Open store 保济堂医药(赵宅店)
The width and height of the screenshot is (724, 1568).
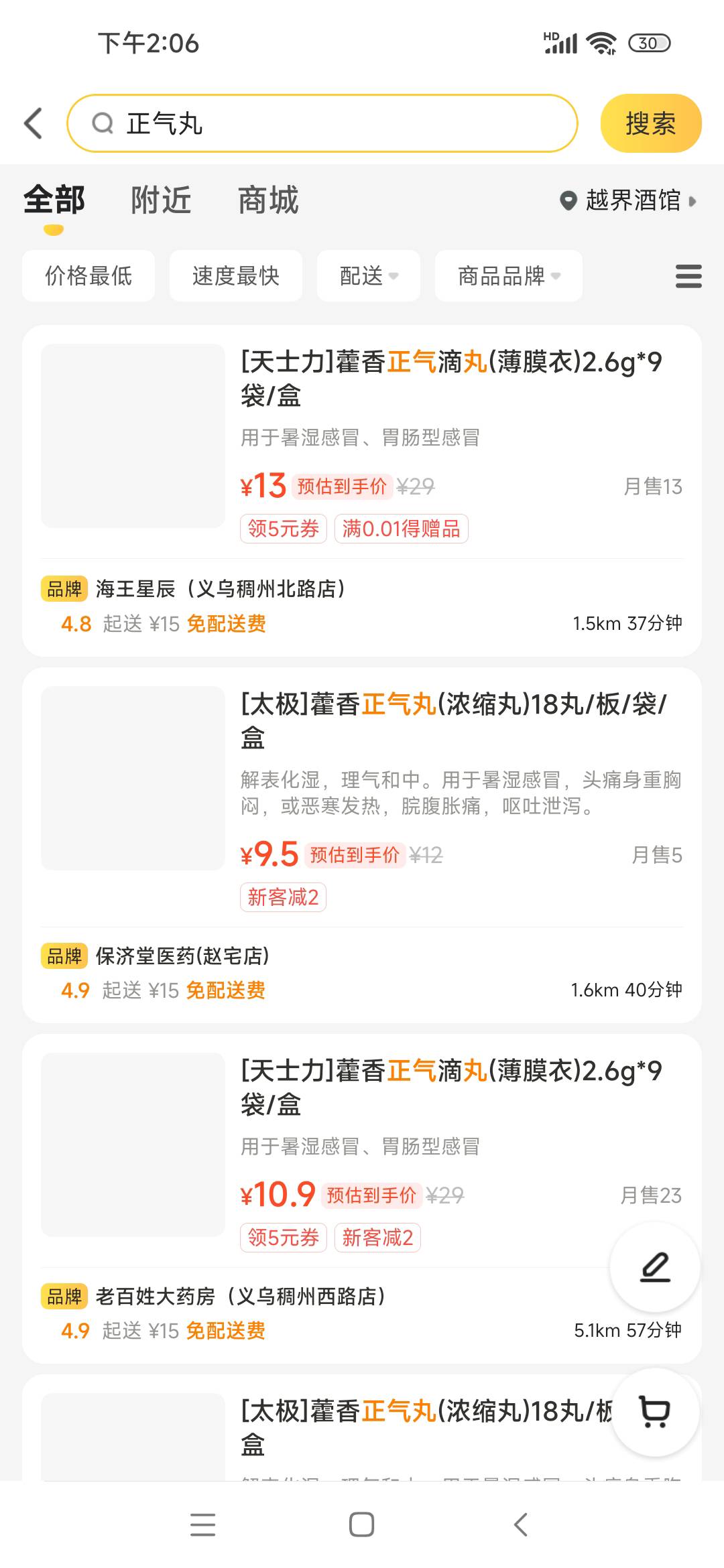pos(182,956)
